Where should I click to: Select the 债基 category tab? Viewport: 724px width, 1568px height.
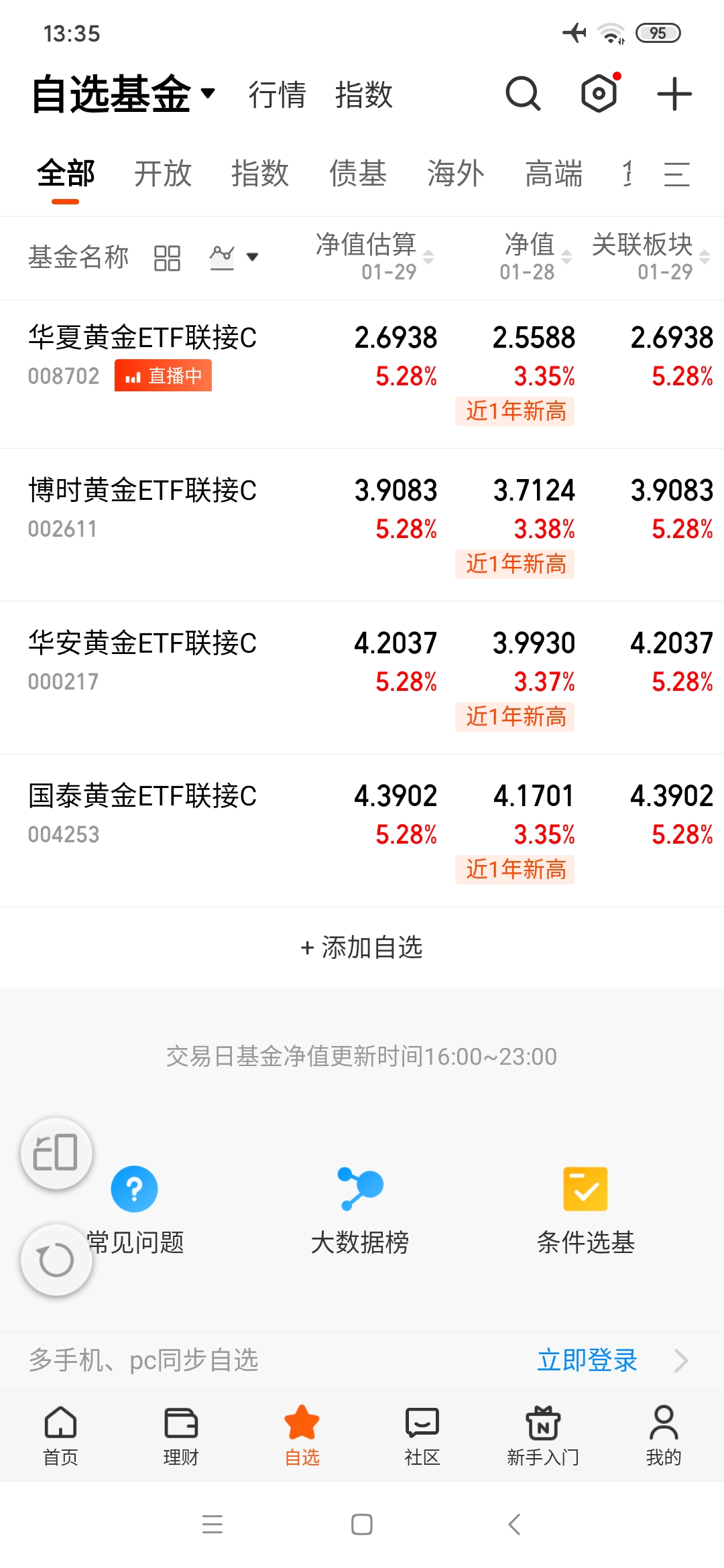358,174
